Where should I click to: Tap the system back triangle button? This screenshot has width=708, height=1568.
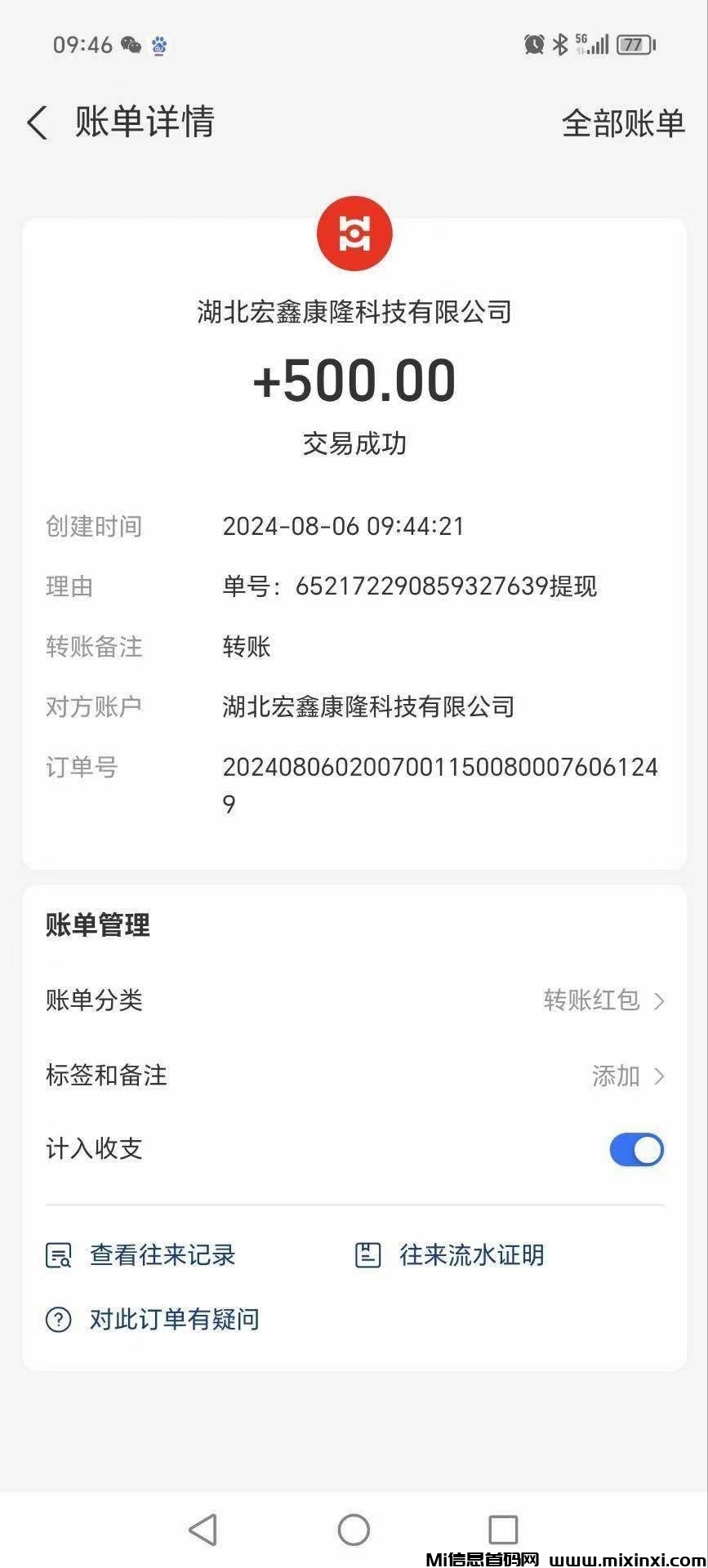tap(203, 1530)
